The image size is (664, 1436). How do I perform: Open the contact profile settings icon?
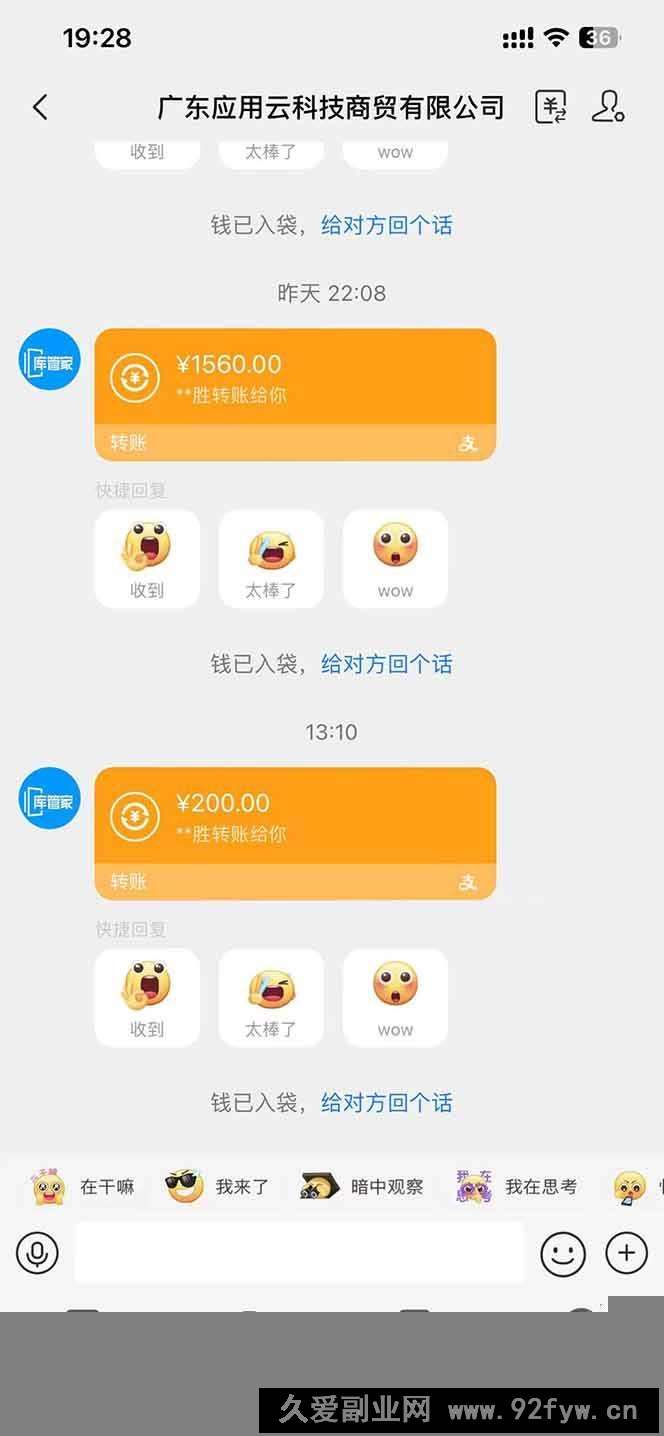608,107
